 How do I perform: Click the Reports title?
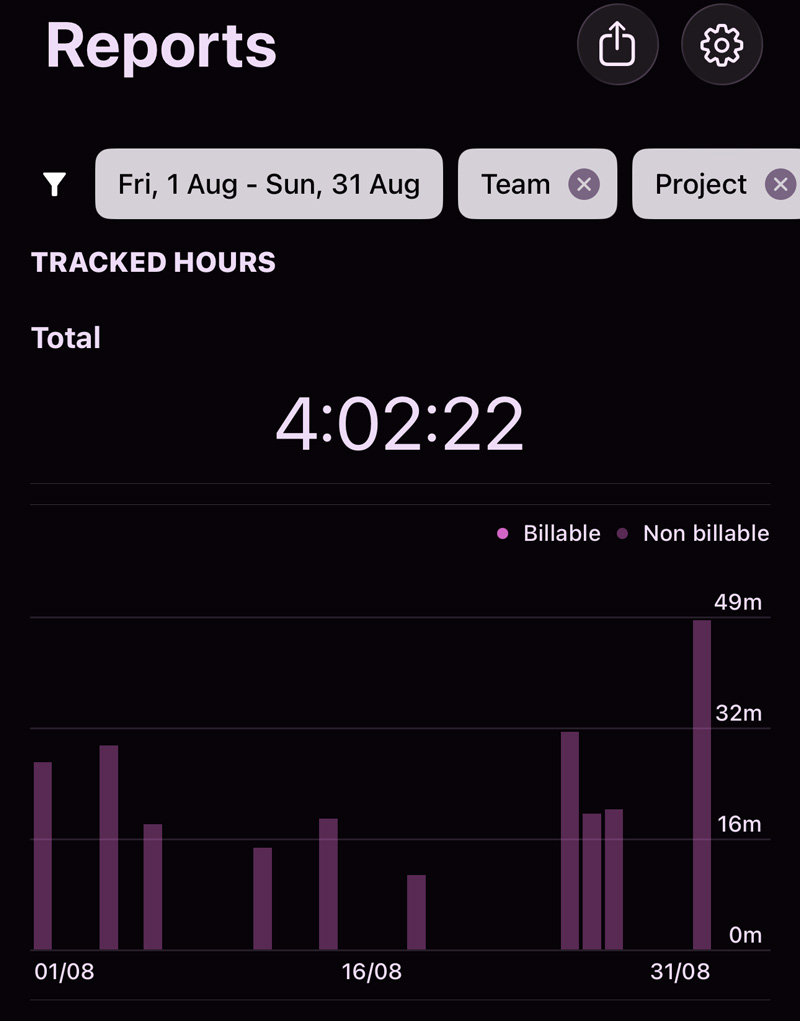[160, 45]
